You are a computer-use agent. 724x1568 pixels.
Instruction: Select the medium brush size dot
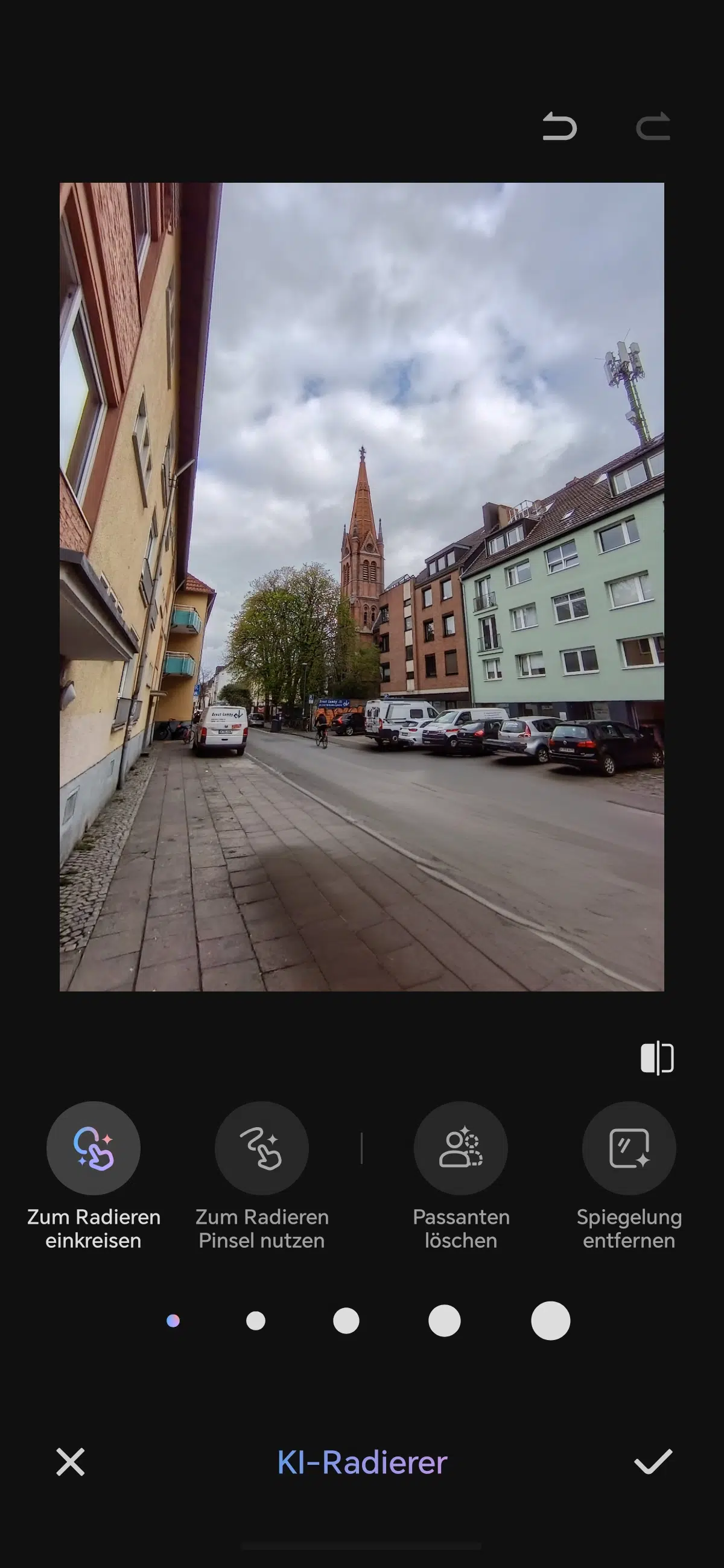pyautogui.click(x=346, y=1321)
